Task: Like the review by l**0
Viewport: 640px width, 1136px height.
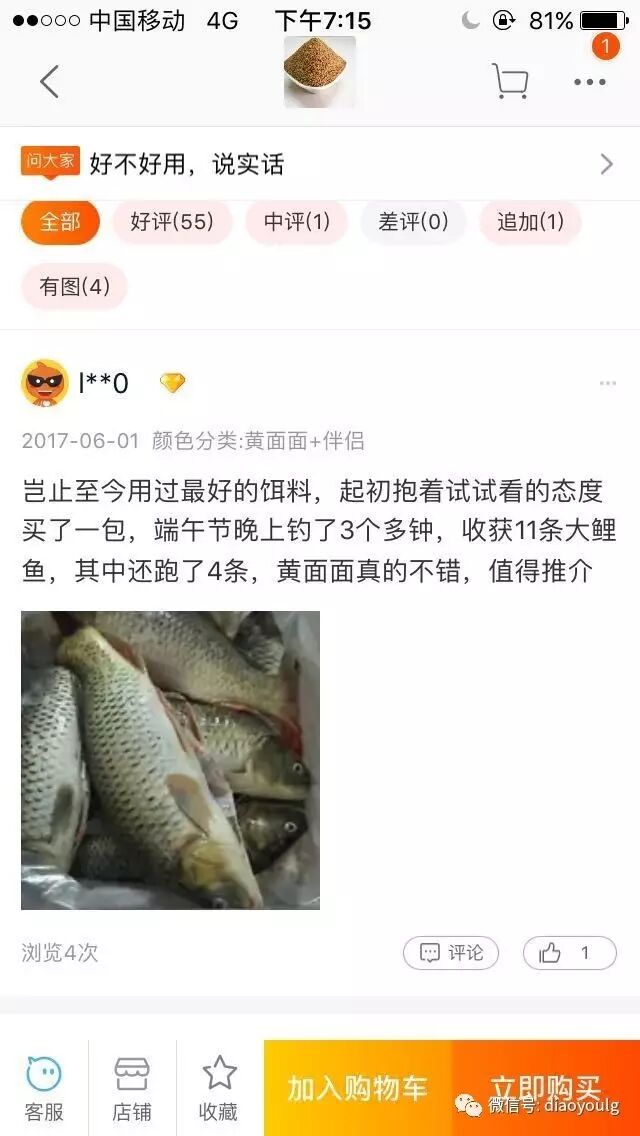Action: click(569, 953)
